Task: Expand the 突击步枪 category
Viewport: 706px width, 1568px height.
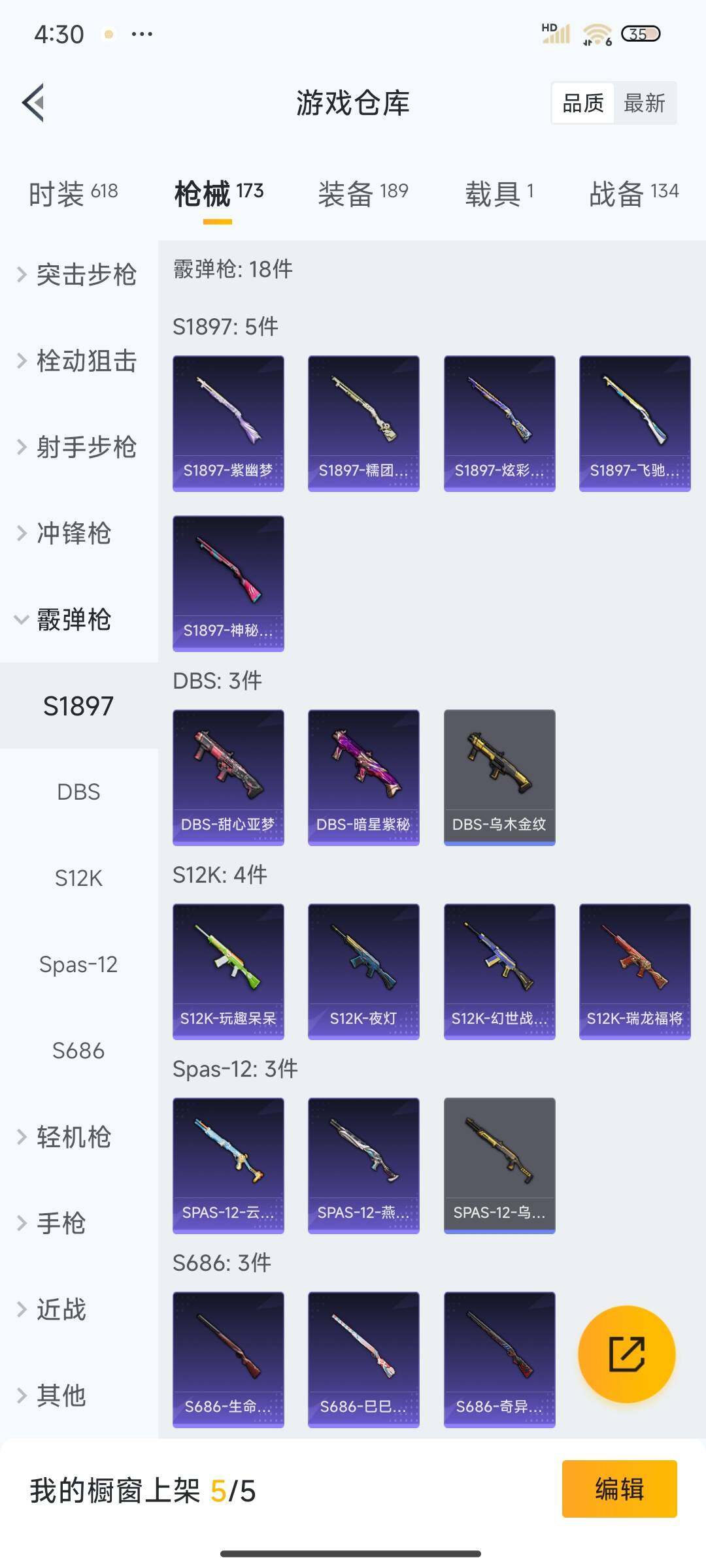Action: [78, 274]
